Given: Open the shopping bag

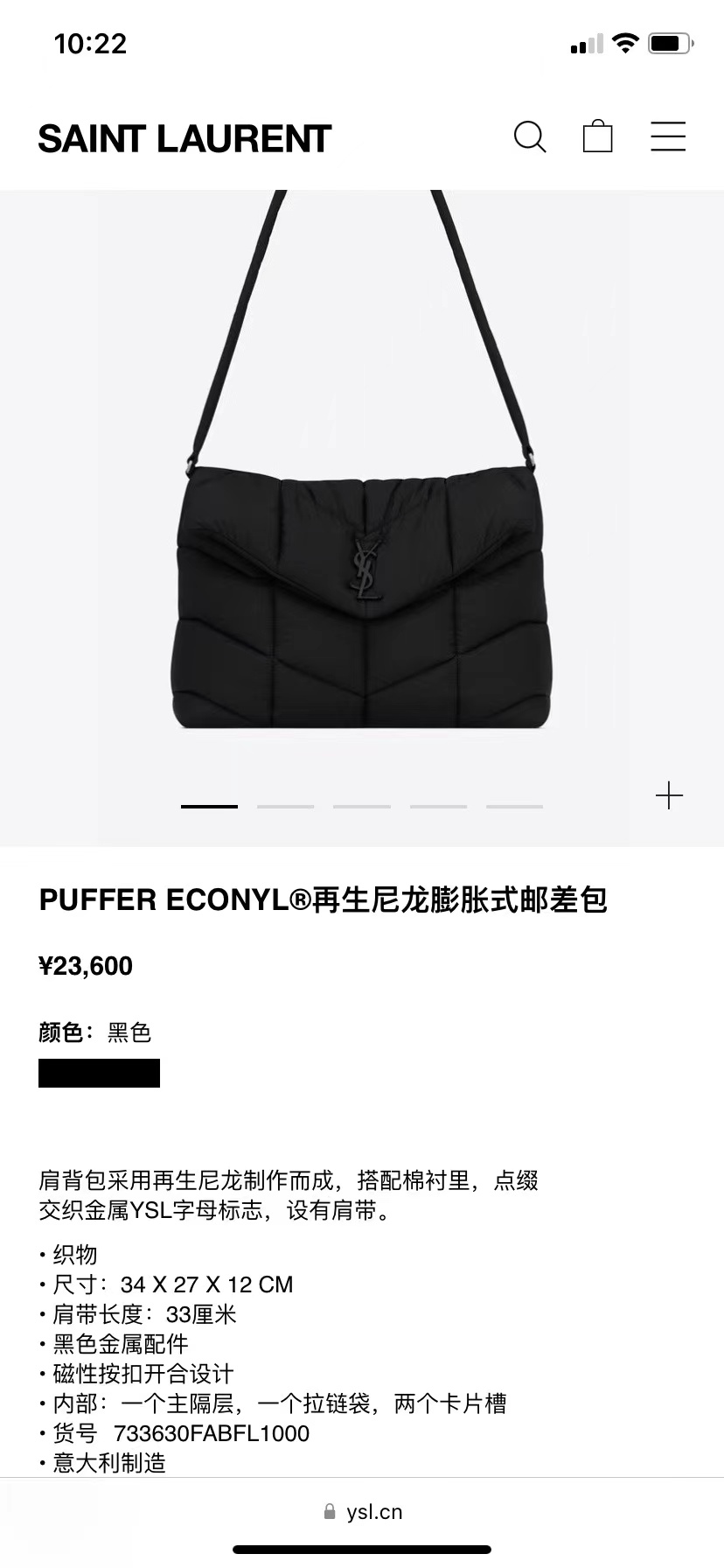Looking at the screenshot, I should tap(598, 136).
